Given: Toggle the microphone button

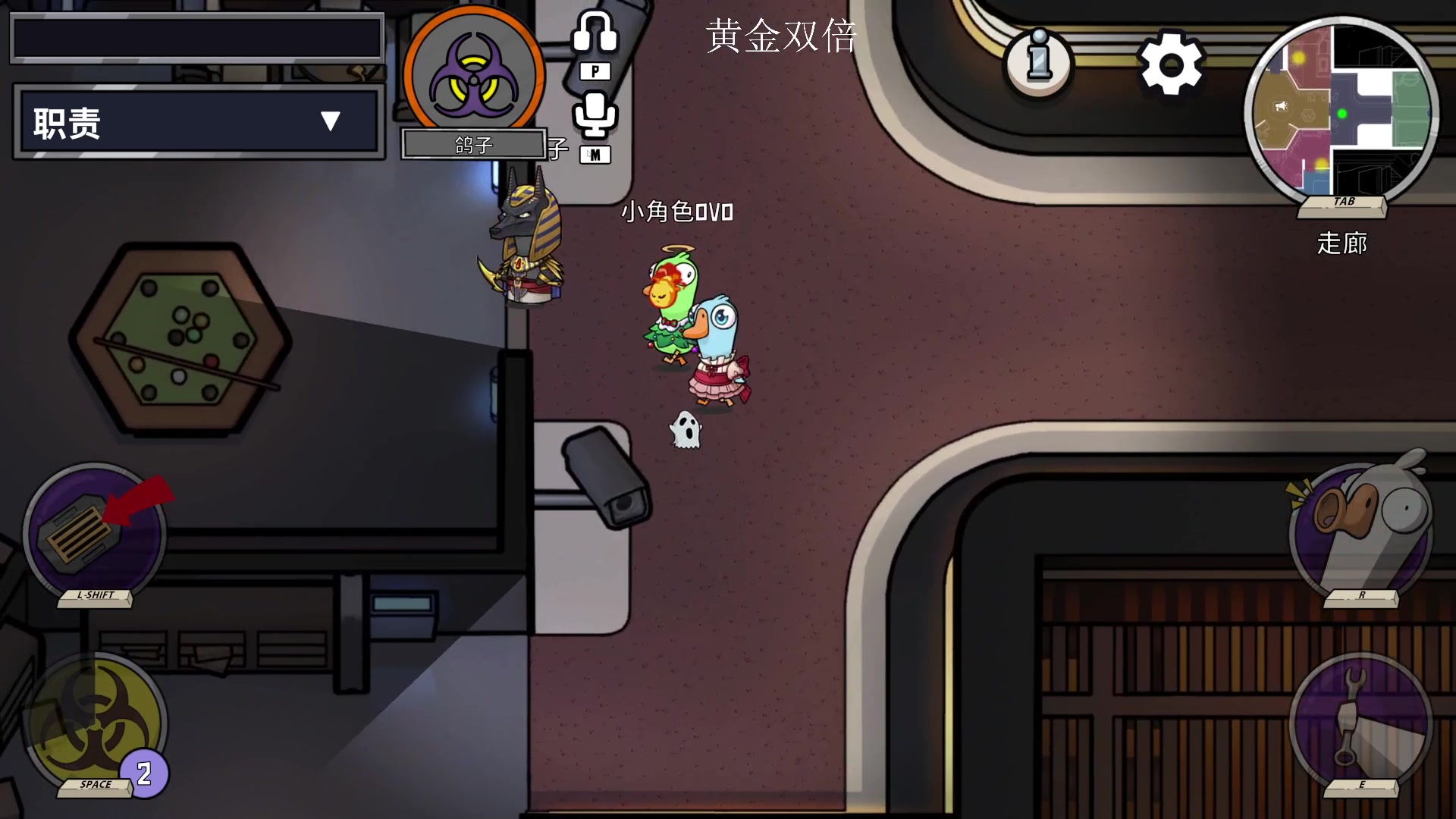Looking at the screenshot, I should [x=595, y=115].
